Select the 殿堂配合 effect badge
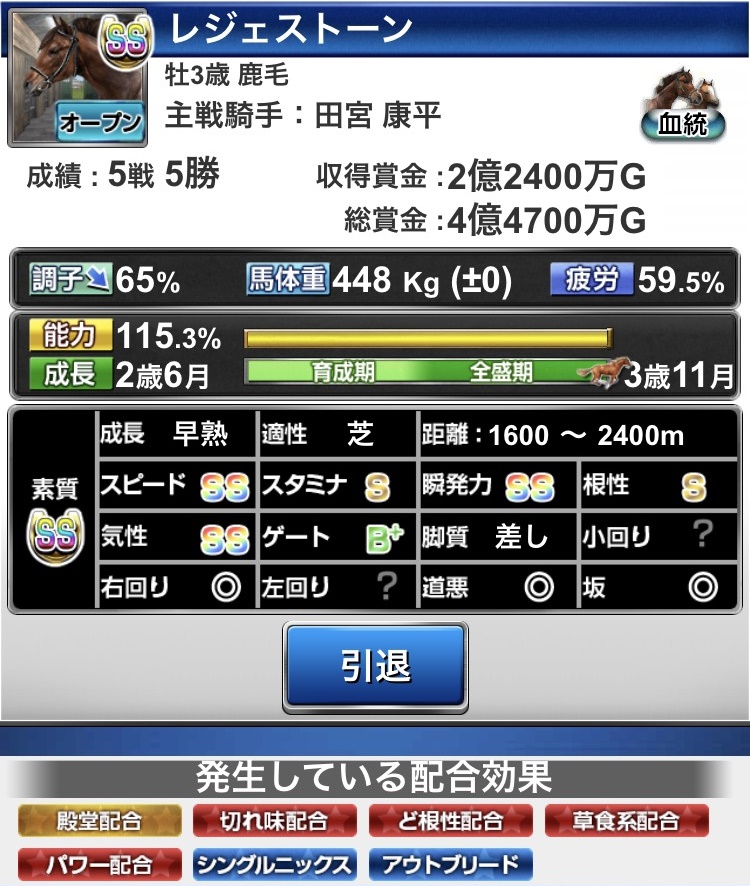Image resolution: width=750 pixels, height=886 pixels. tap(100, 821)
